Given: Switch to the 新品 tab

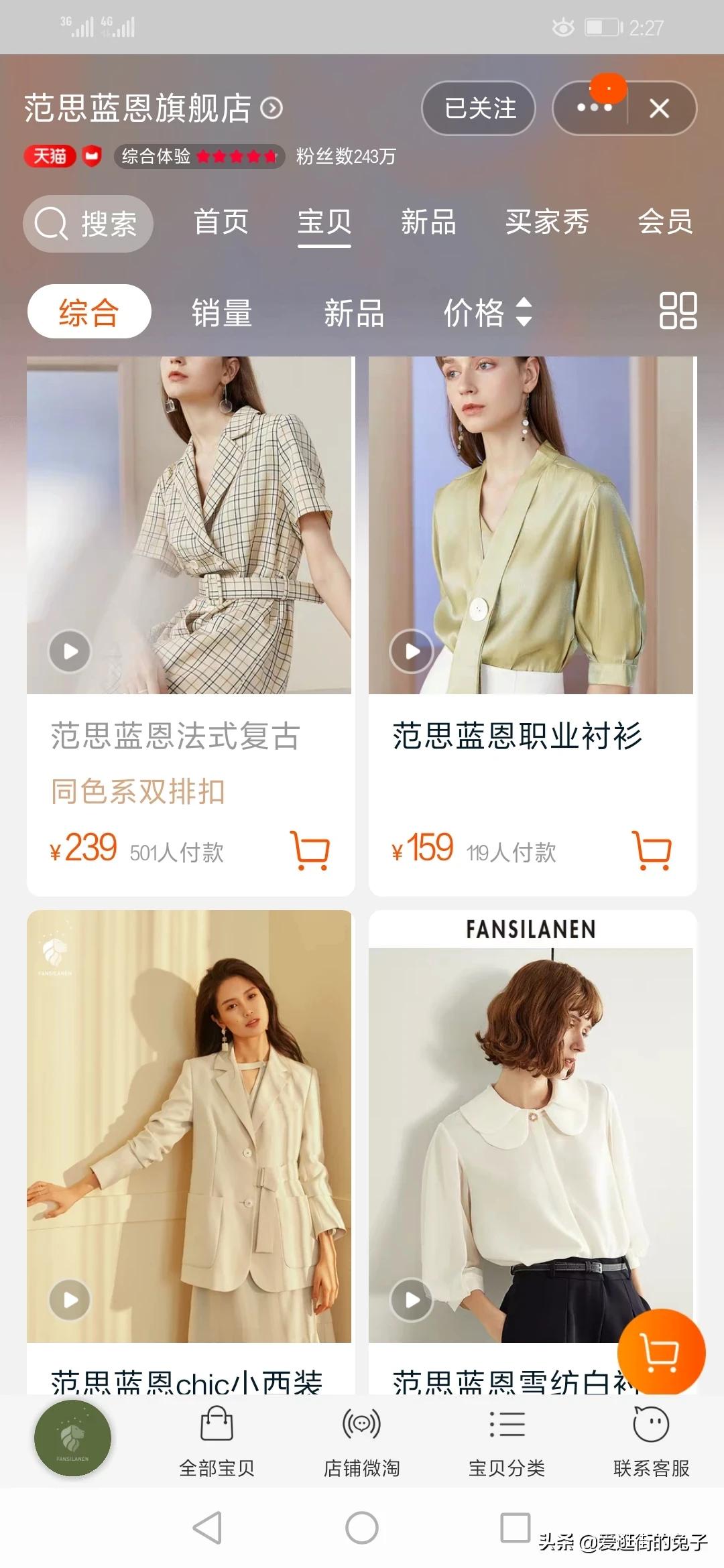Looking at the screenshot, I should point(429,224).
